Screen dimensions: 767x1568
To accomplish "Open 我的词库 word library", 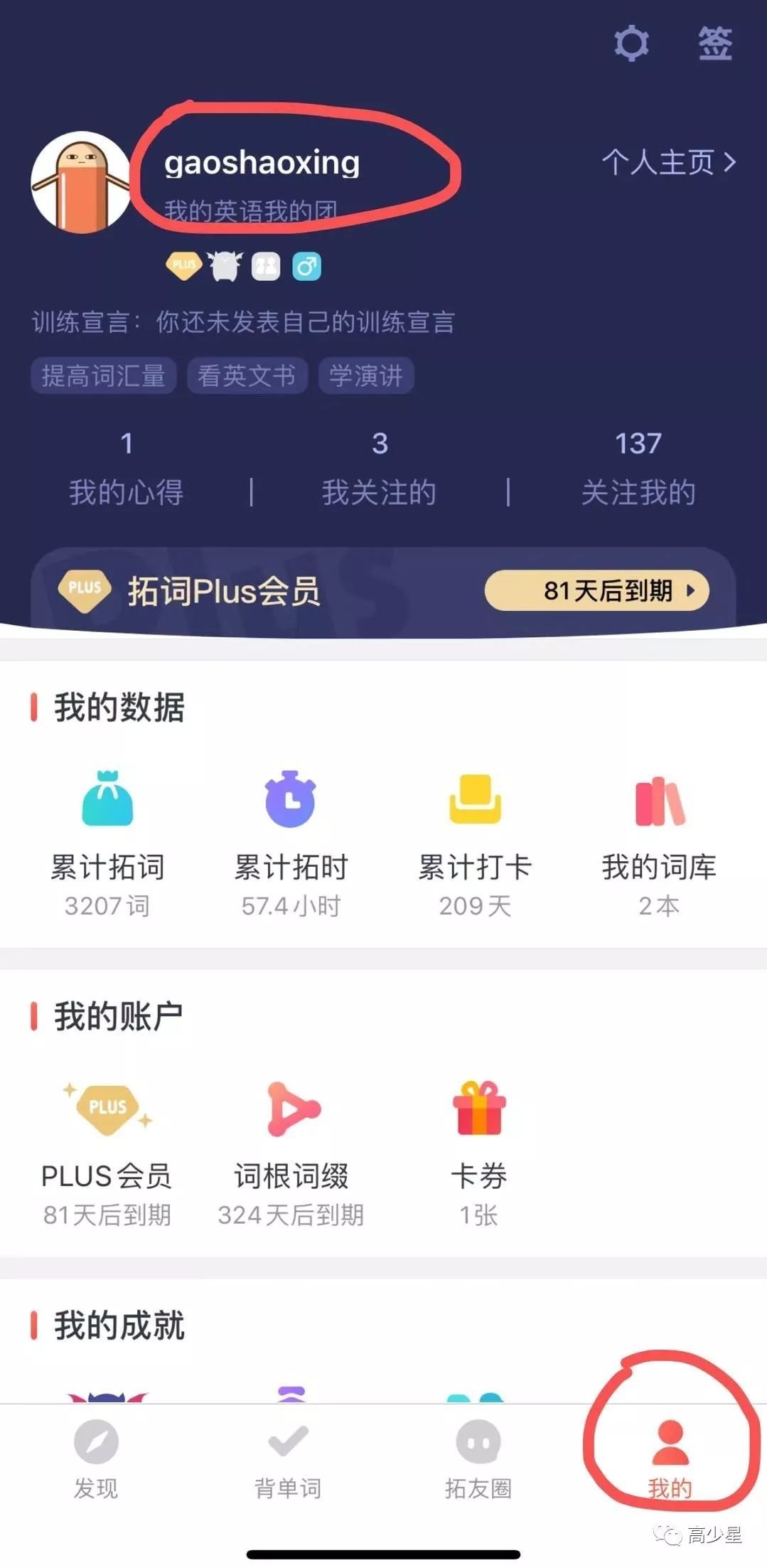I will 659,843.
